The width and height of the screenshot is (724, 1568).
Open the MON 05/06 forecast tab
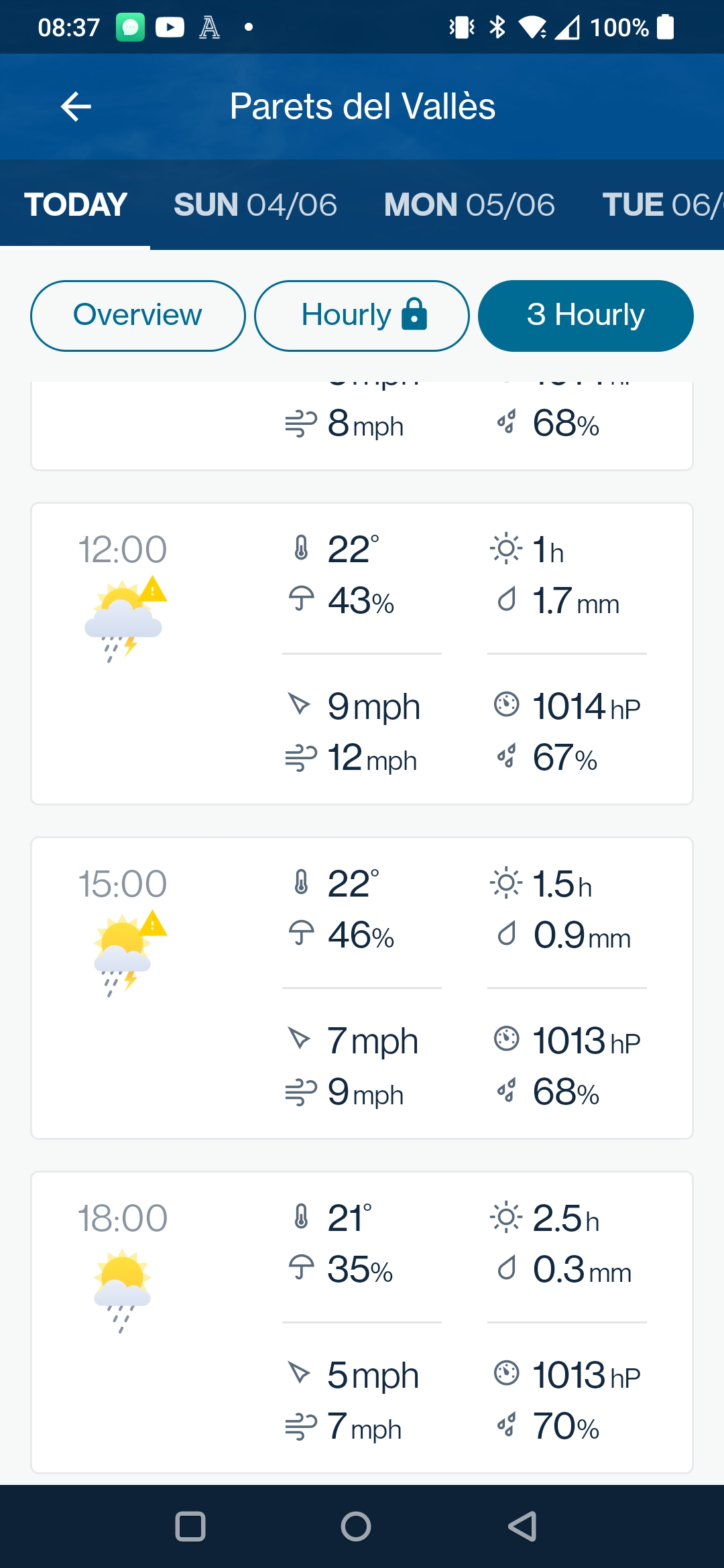tap(469, 204)
